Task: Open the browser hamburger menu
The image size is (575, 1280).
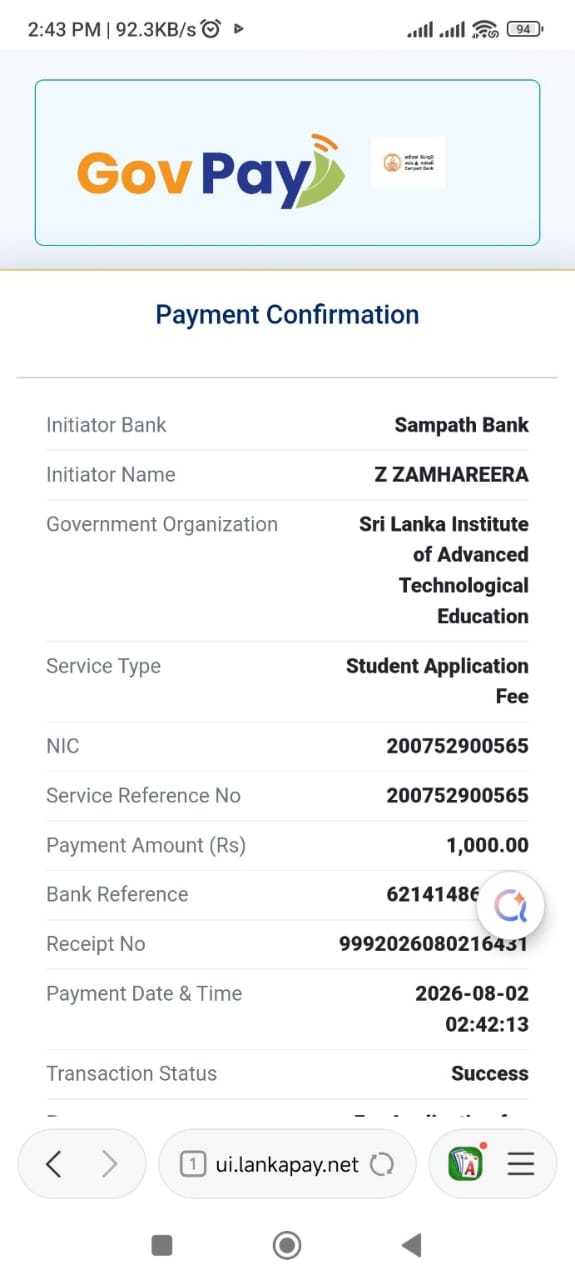Action: [521, 1164]
